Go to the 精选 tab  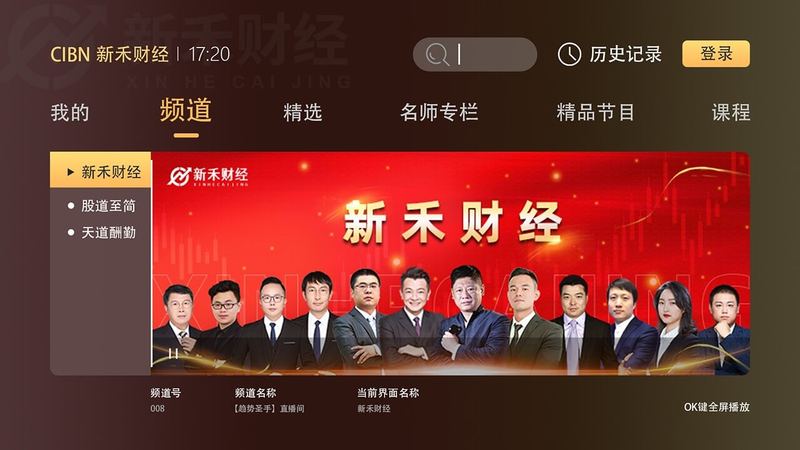click(x=302, y=112)
